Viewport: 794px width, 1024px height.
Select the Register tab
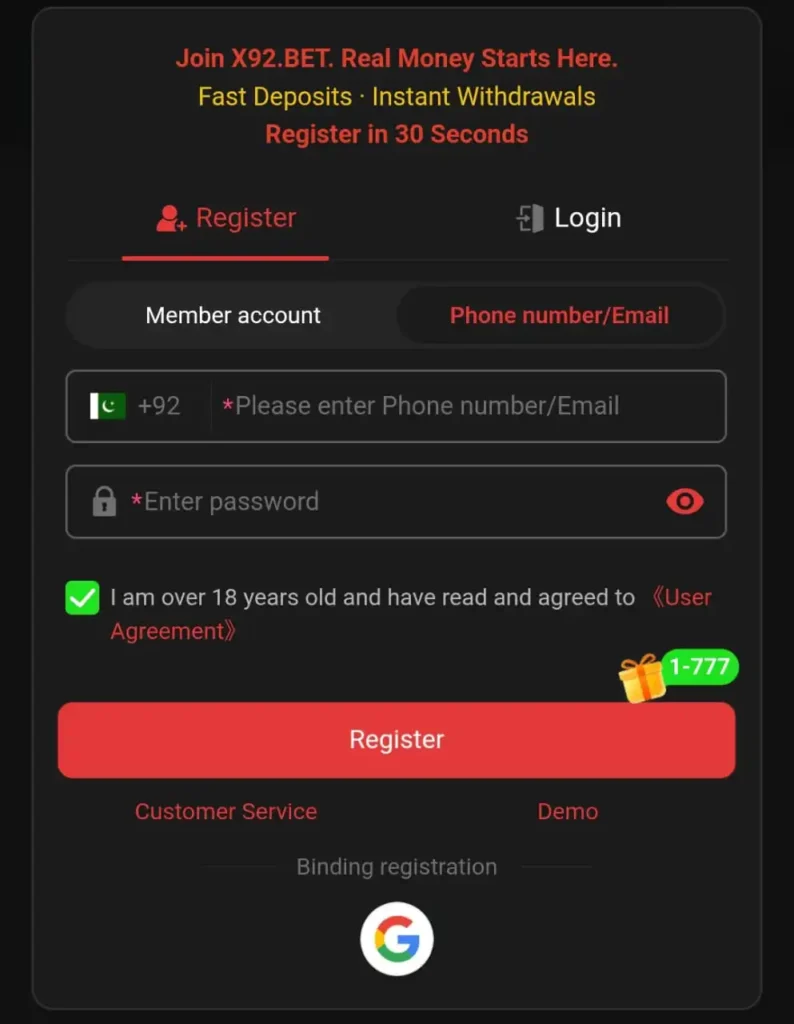[226, 218]
